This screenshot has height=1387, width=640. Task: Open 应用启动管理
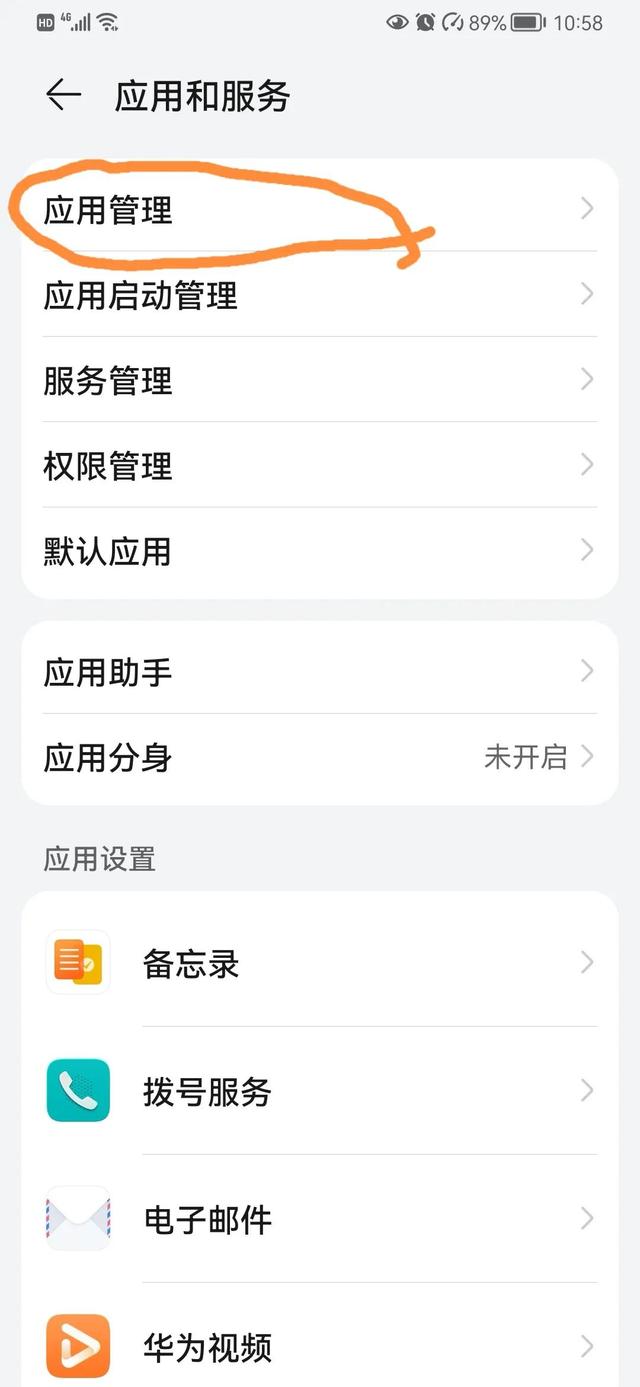319,295
